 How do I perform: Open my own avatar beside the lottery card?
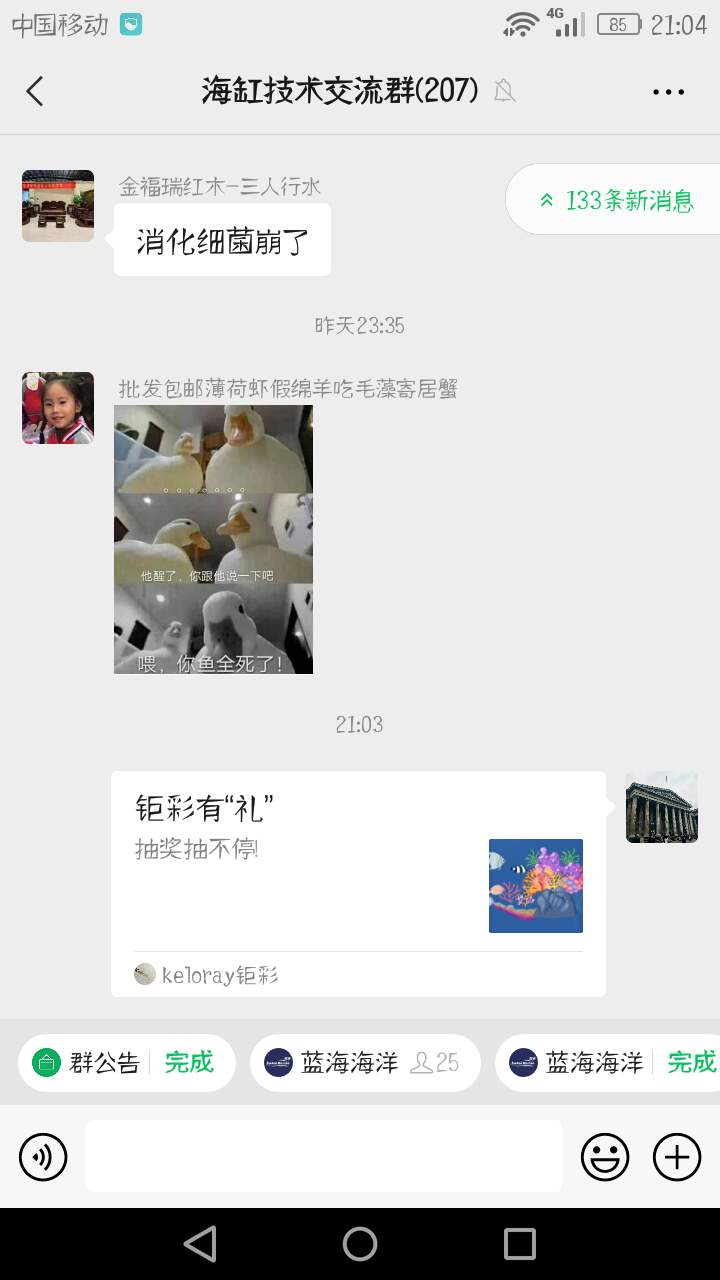[x=662, y=807]
